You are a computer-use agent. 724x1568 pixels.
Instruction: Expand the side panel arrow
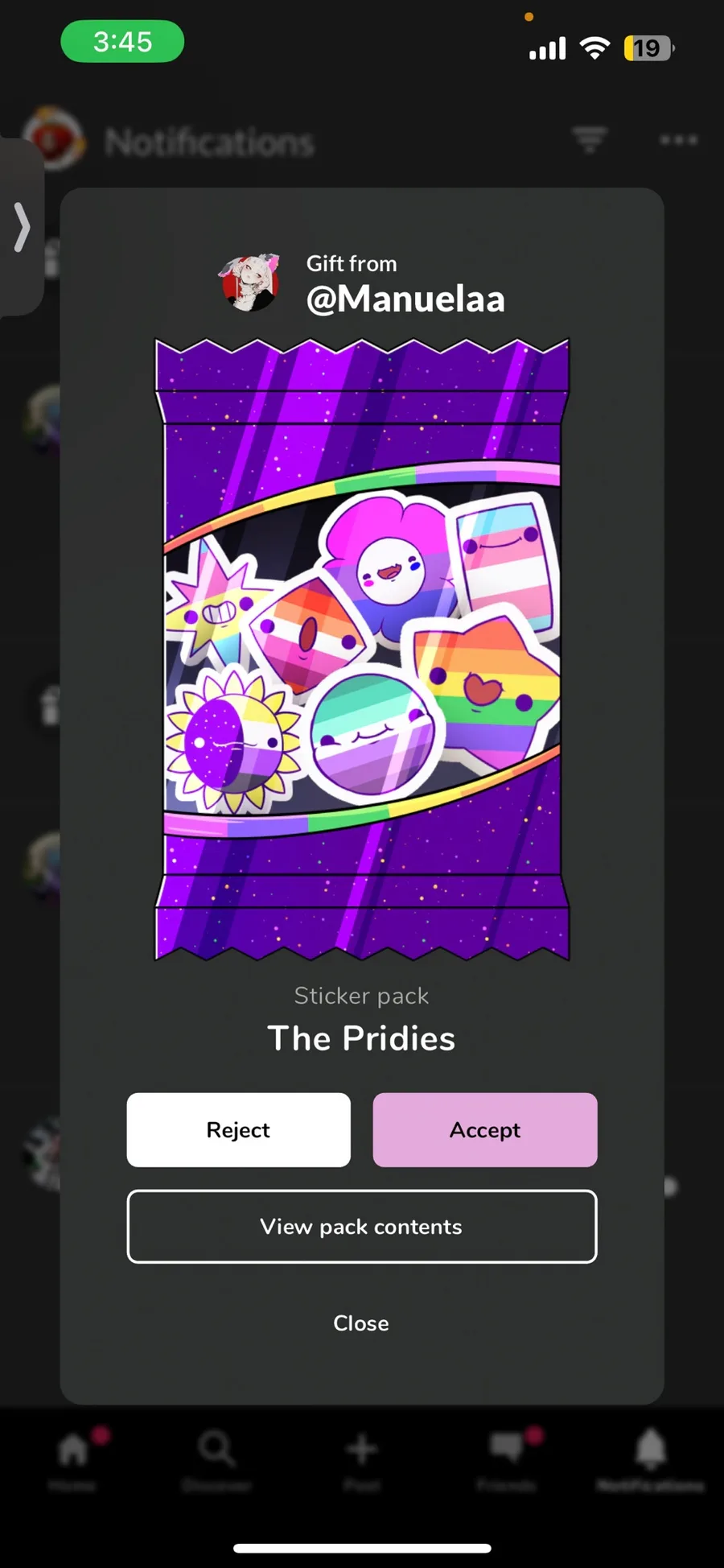click(22, 227)
